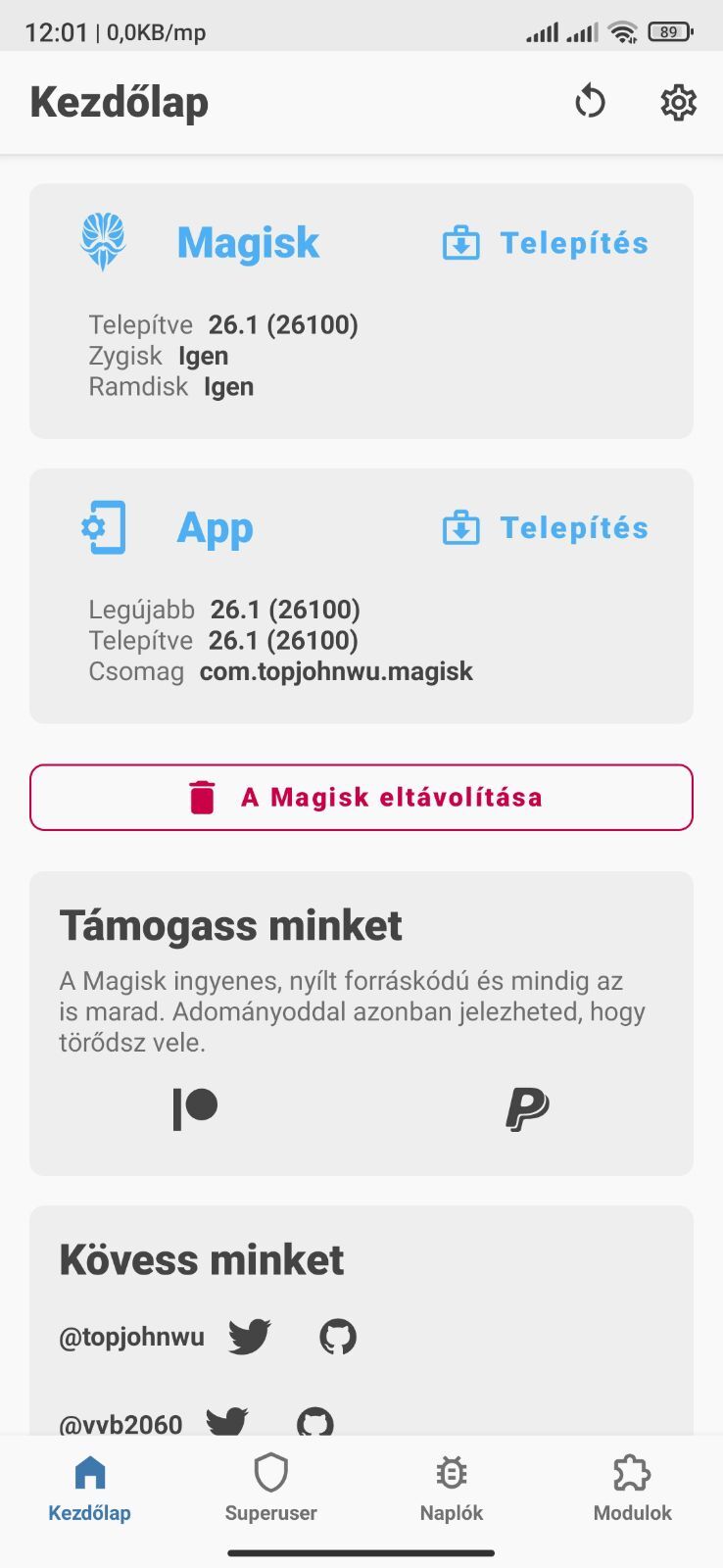Open the settings gear

[678, 102]
